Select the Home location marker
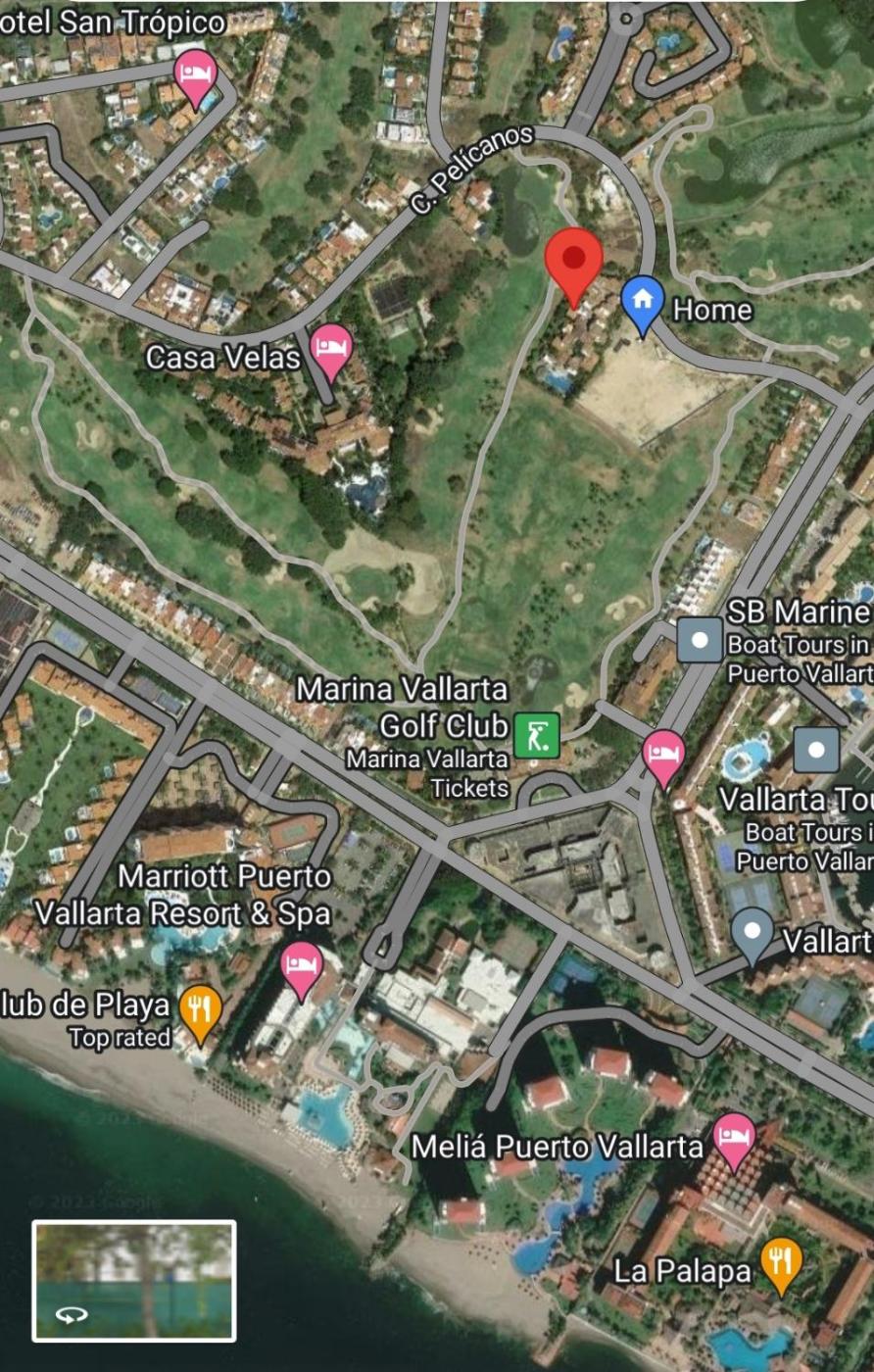The height and width of the screenshot is (1372, 874). pos(643,301)
